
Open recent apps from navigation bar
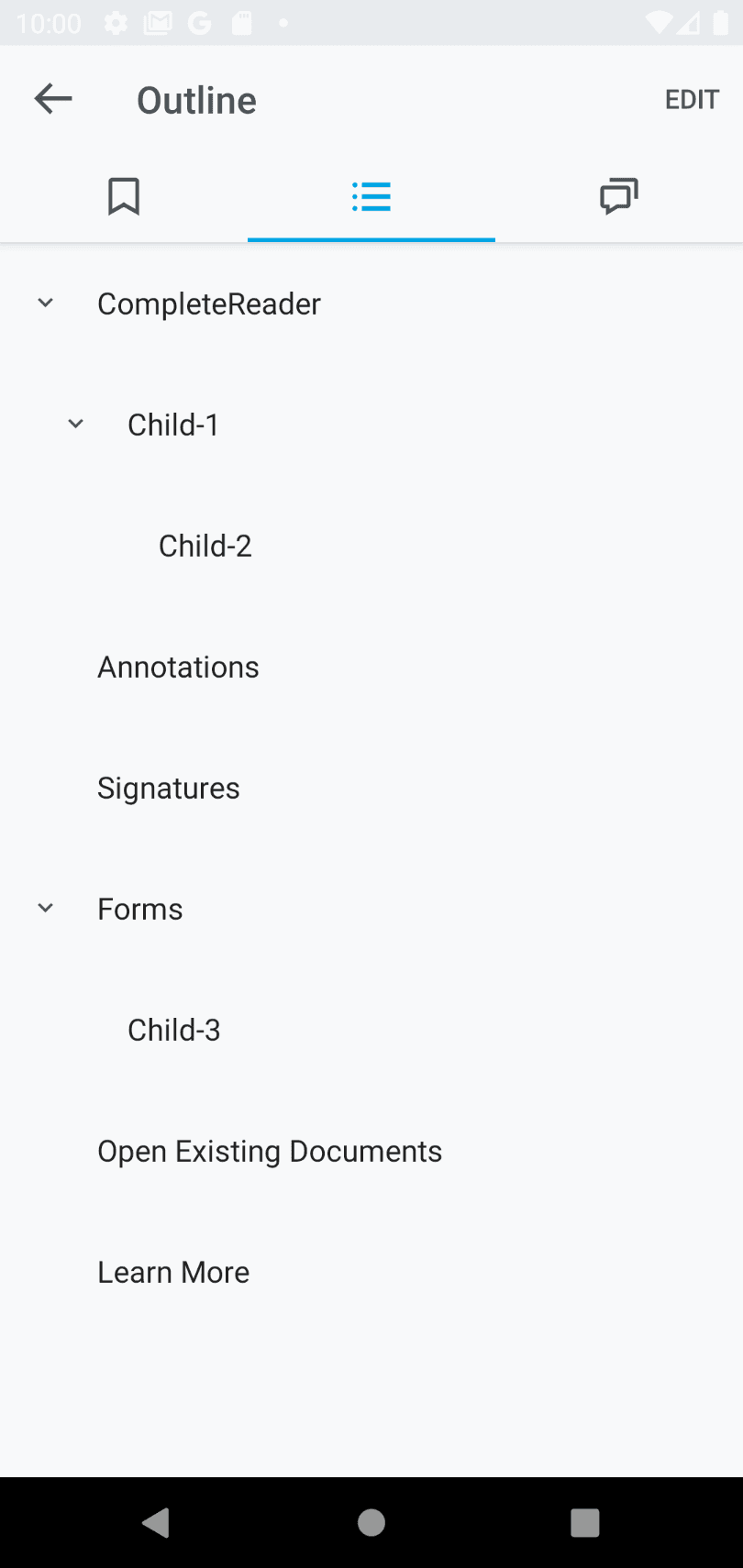[585, 1522]
